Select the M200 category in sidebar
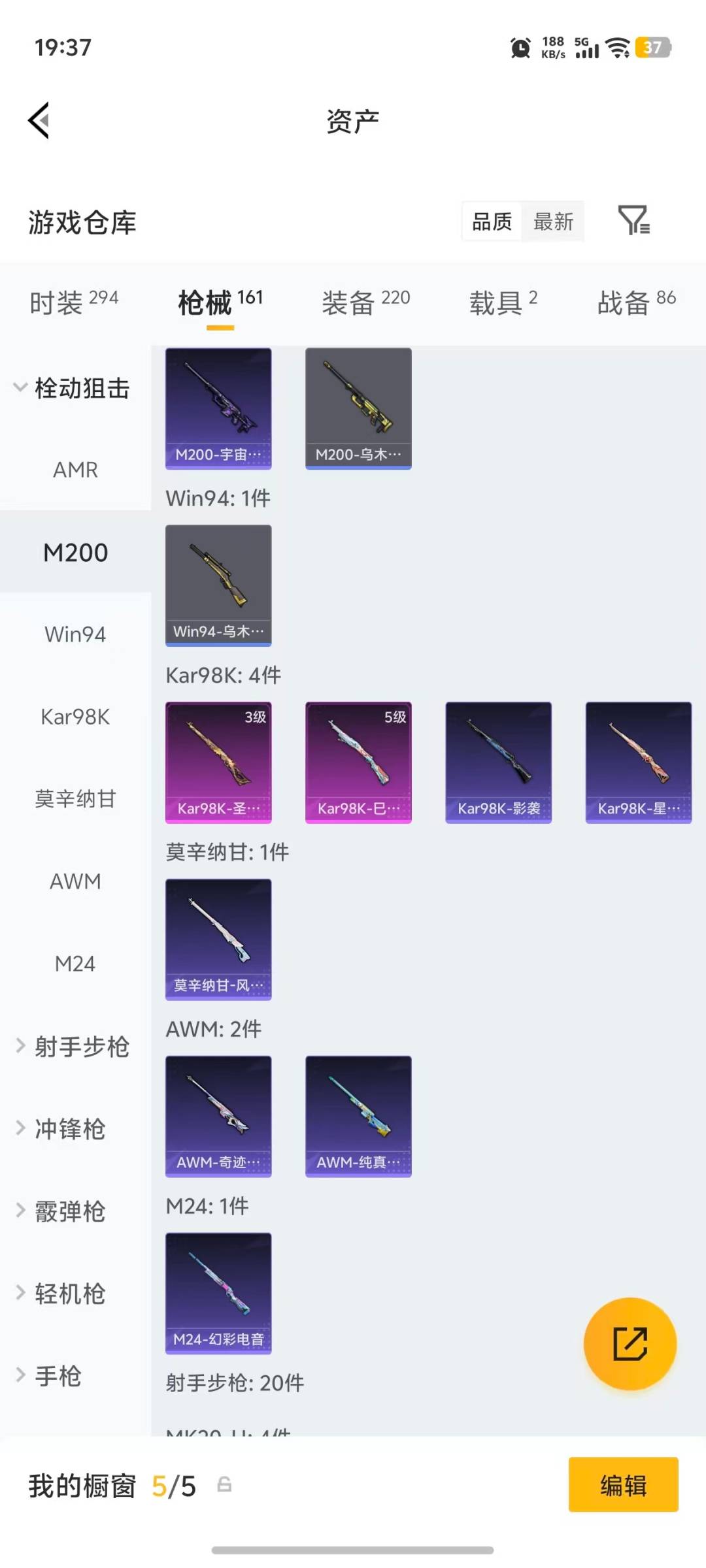Viewport: 706px width, 1568px height. (x=75, y=552)
